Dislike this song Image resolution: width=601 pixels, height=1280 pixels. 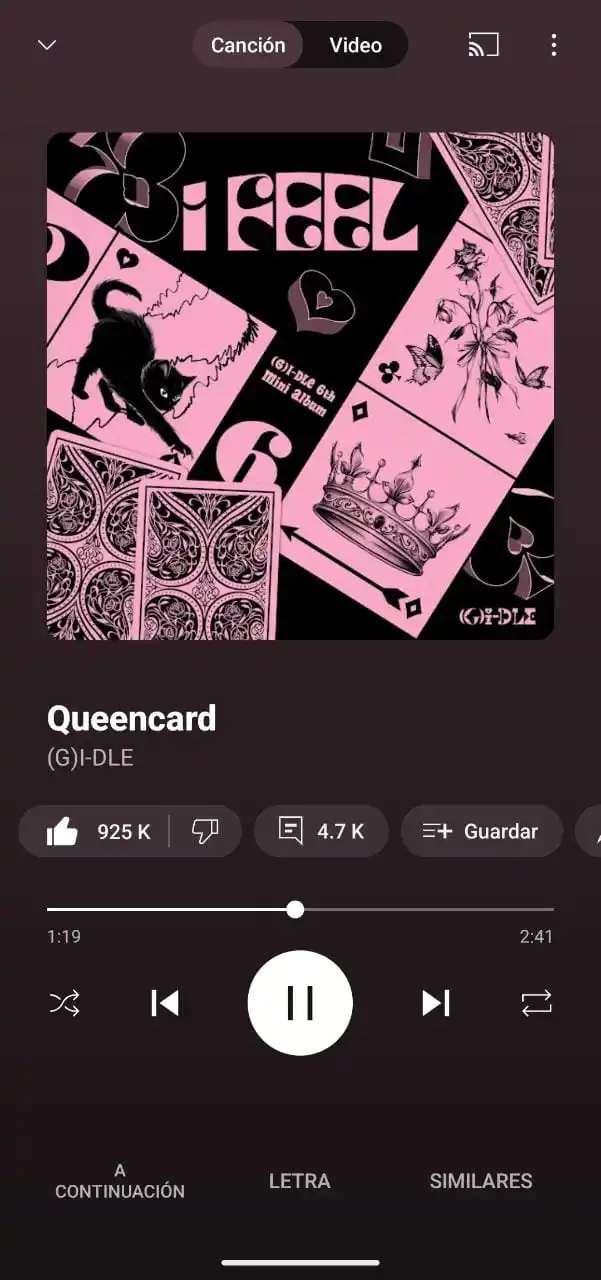pyautogui.click(x=205, y=831)
